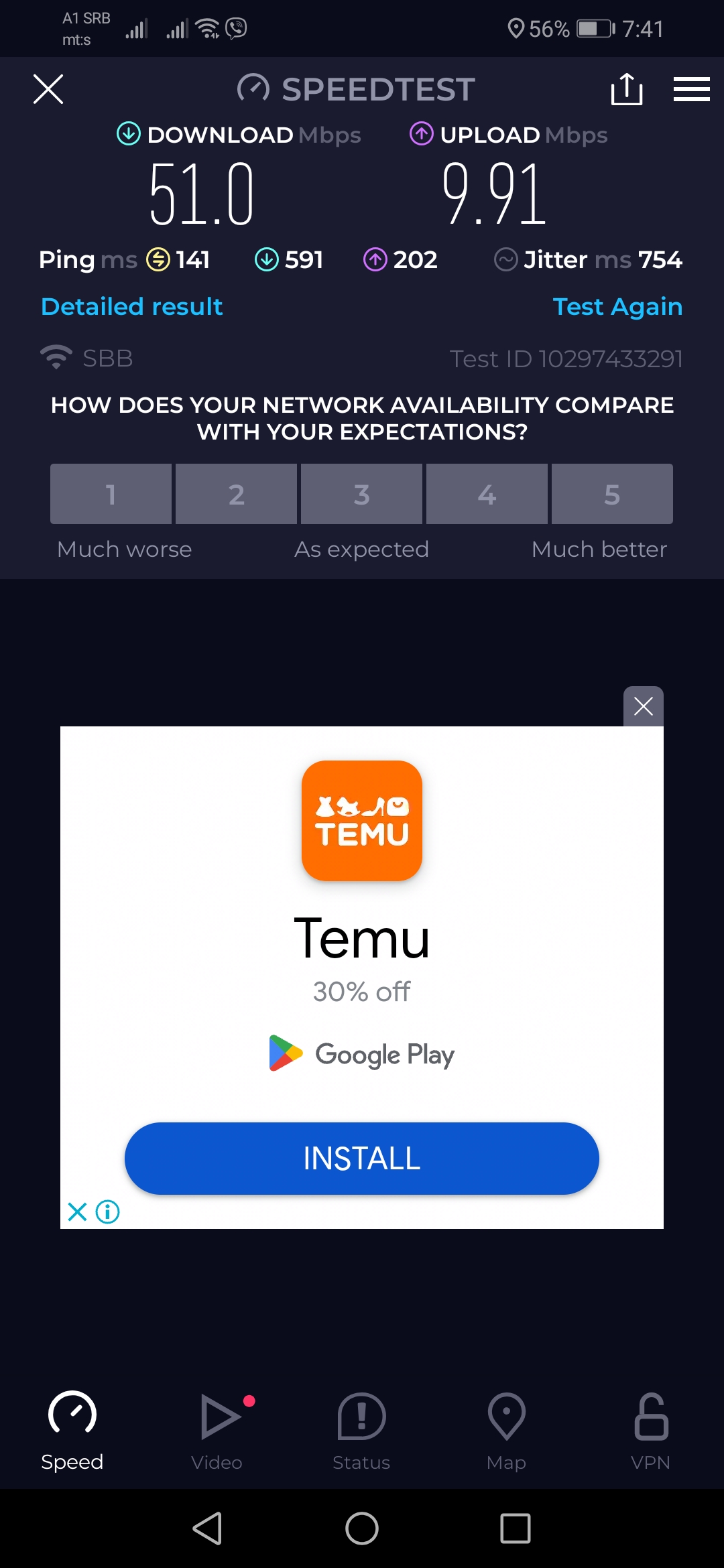This screenshot has width=724, height=1568.
Task: Dismiss the Temu ad with the X
Action: click(643, 706)
